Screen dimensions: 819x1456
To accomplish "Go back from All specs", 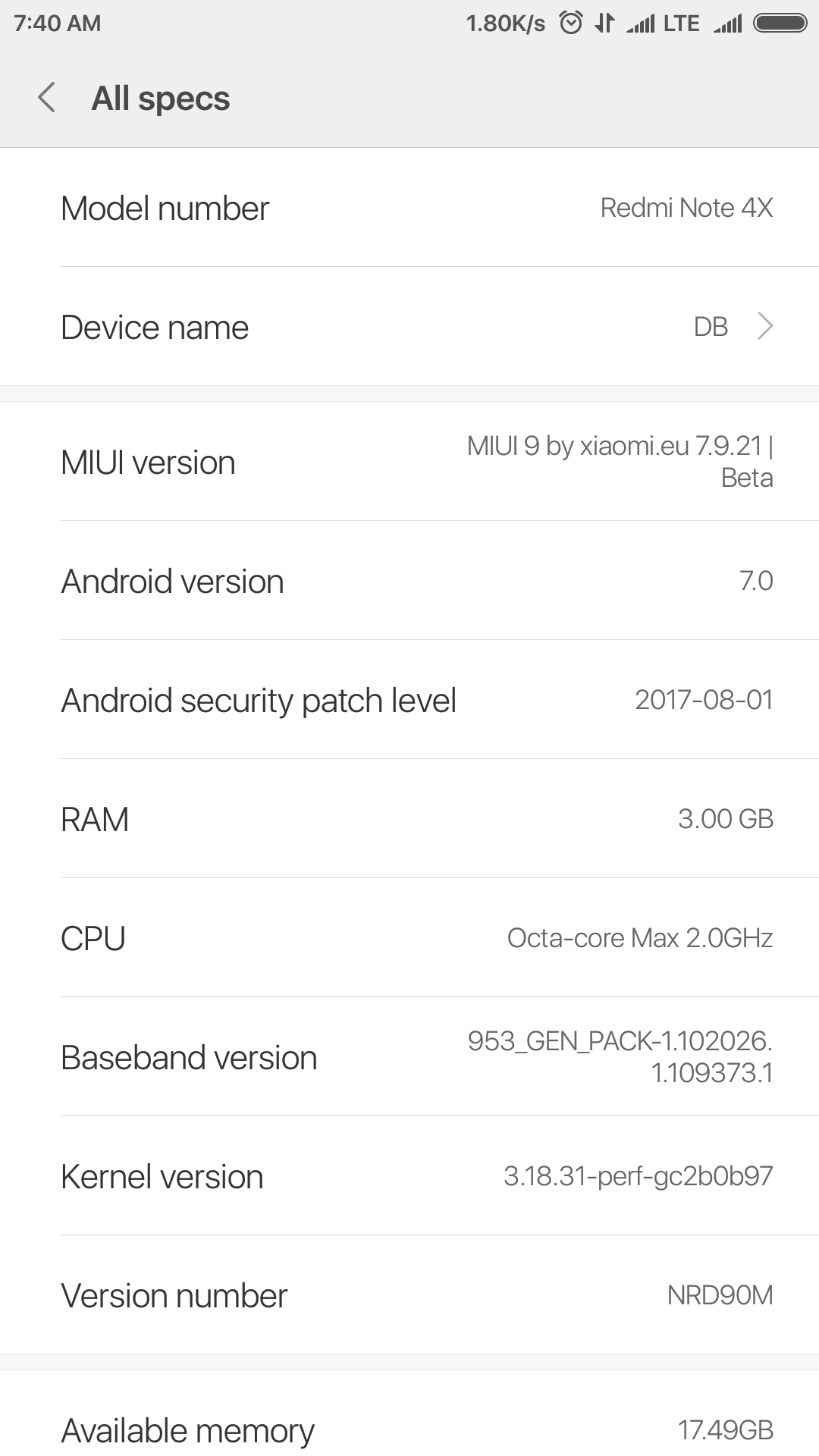I will [47, 98].
